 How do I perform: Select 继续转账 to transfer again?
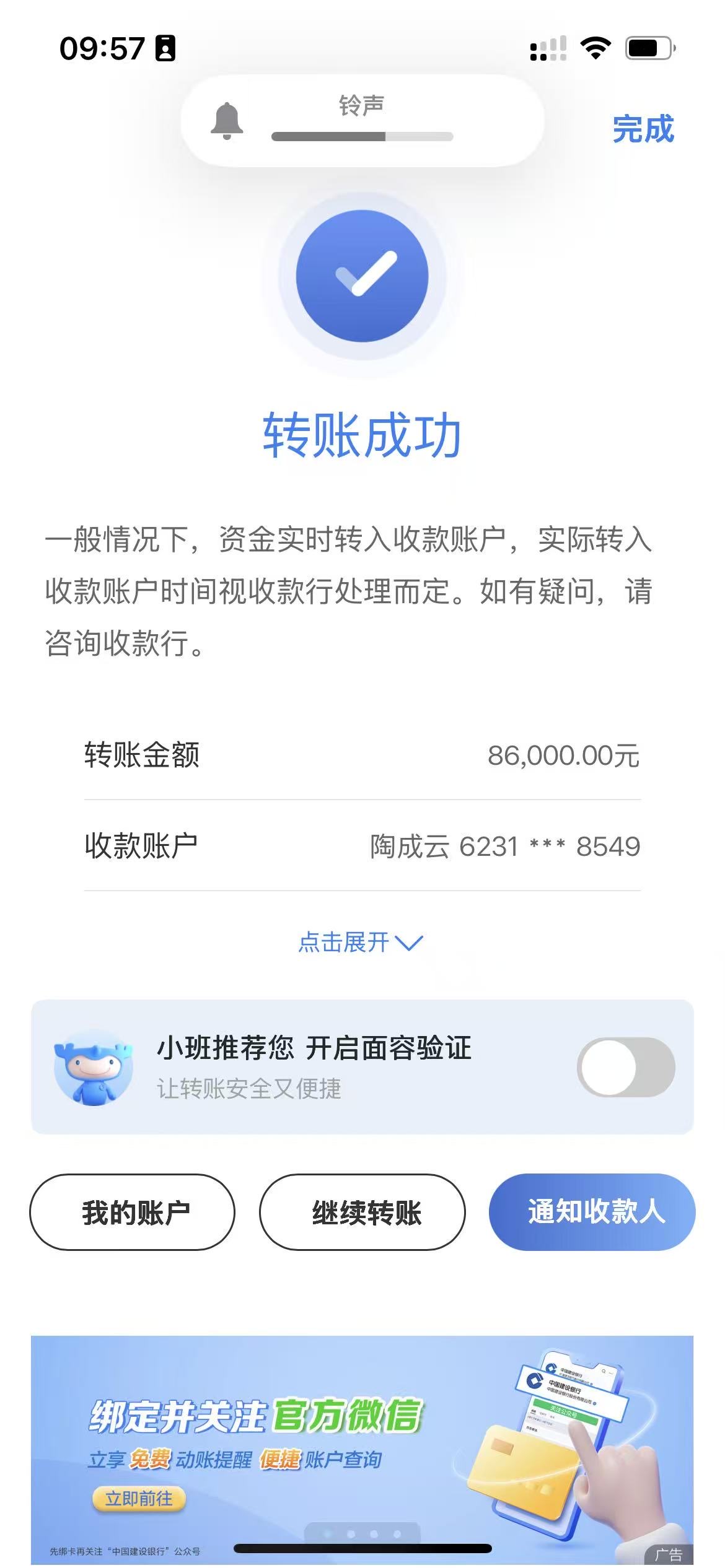pyautogui.click(x=362, y=1213)
